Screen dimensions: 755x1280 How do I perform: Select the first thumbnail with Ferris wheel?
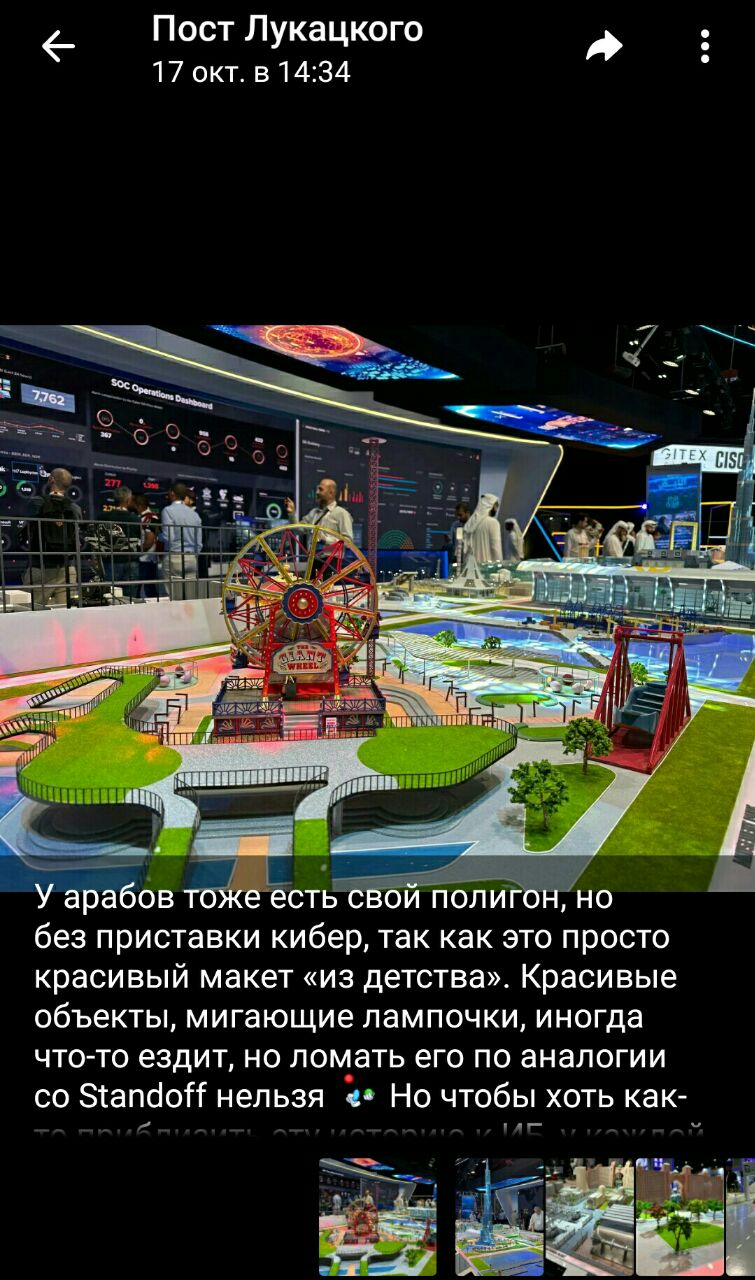pyautogui.click(x=377, y=1217)
